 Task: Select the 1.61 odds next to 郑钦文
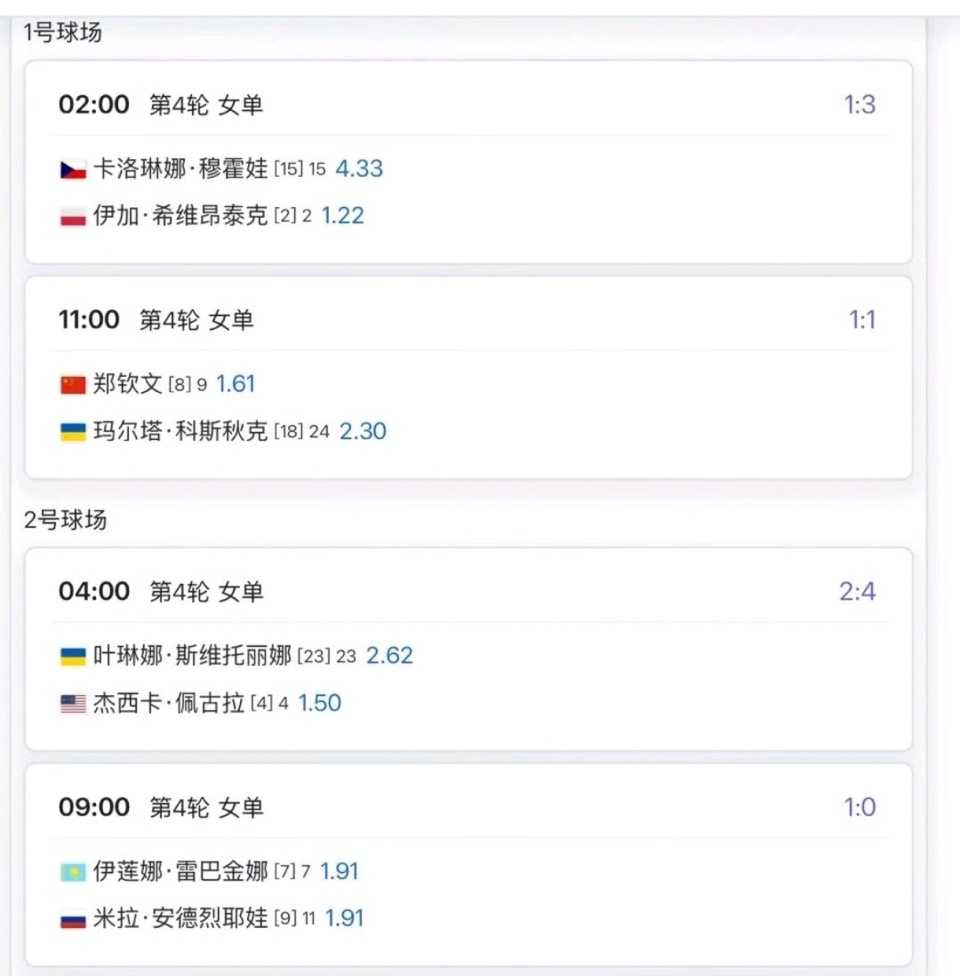236,384
